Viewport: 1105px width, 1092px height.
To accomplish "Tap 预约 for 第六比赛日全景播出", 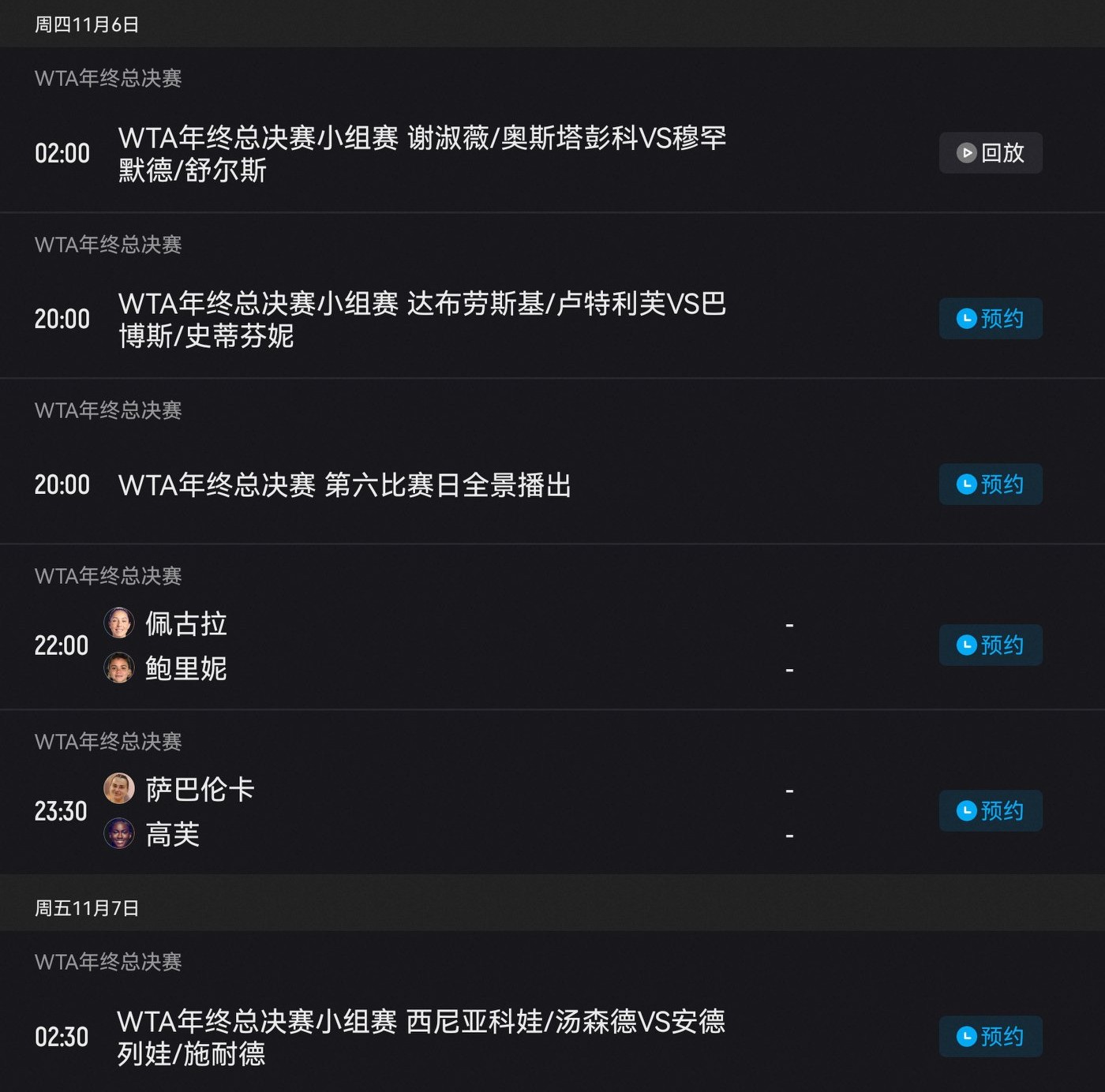I will [991, 484].
